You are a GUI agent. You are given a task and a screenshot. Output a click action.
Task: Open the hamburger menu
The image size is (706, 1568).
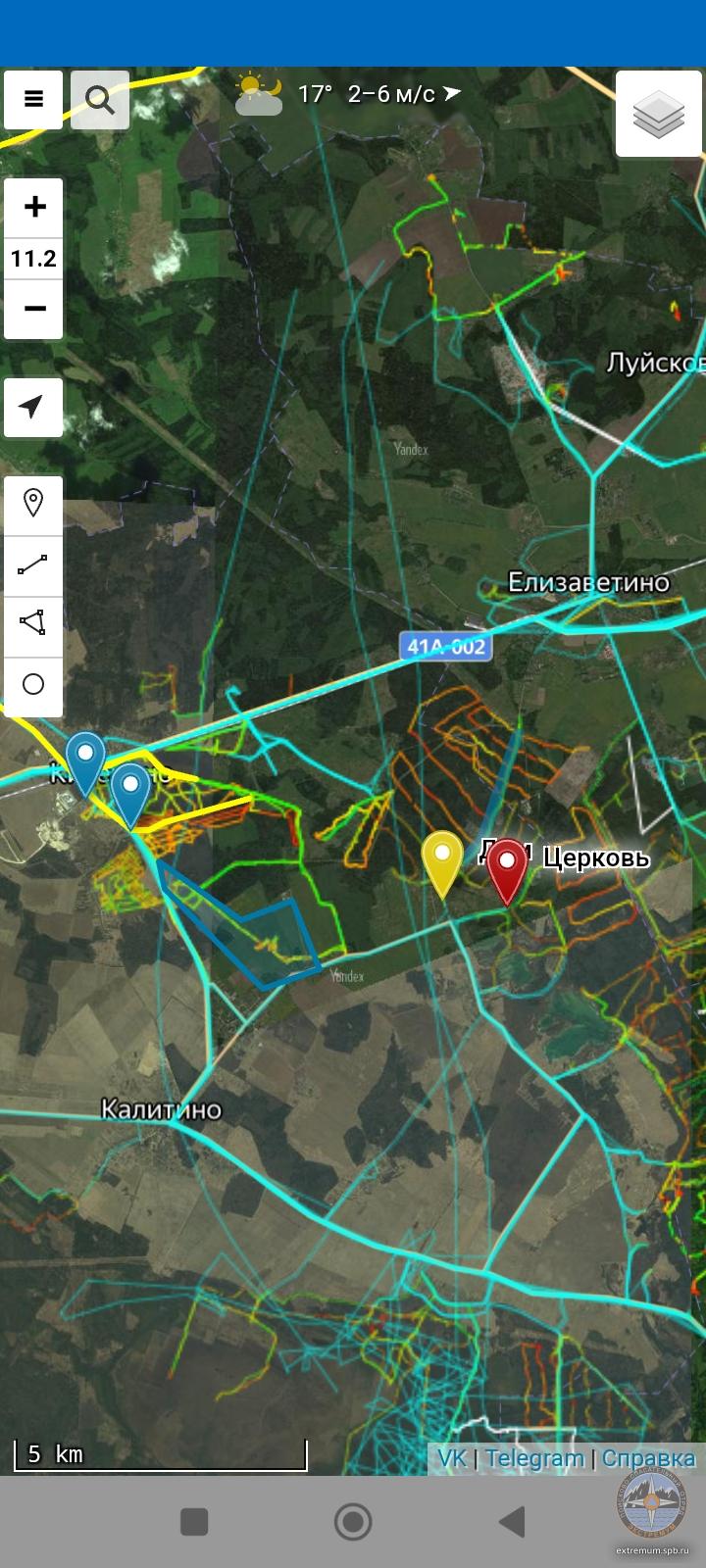tap(33, 99)
